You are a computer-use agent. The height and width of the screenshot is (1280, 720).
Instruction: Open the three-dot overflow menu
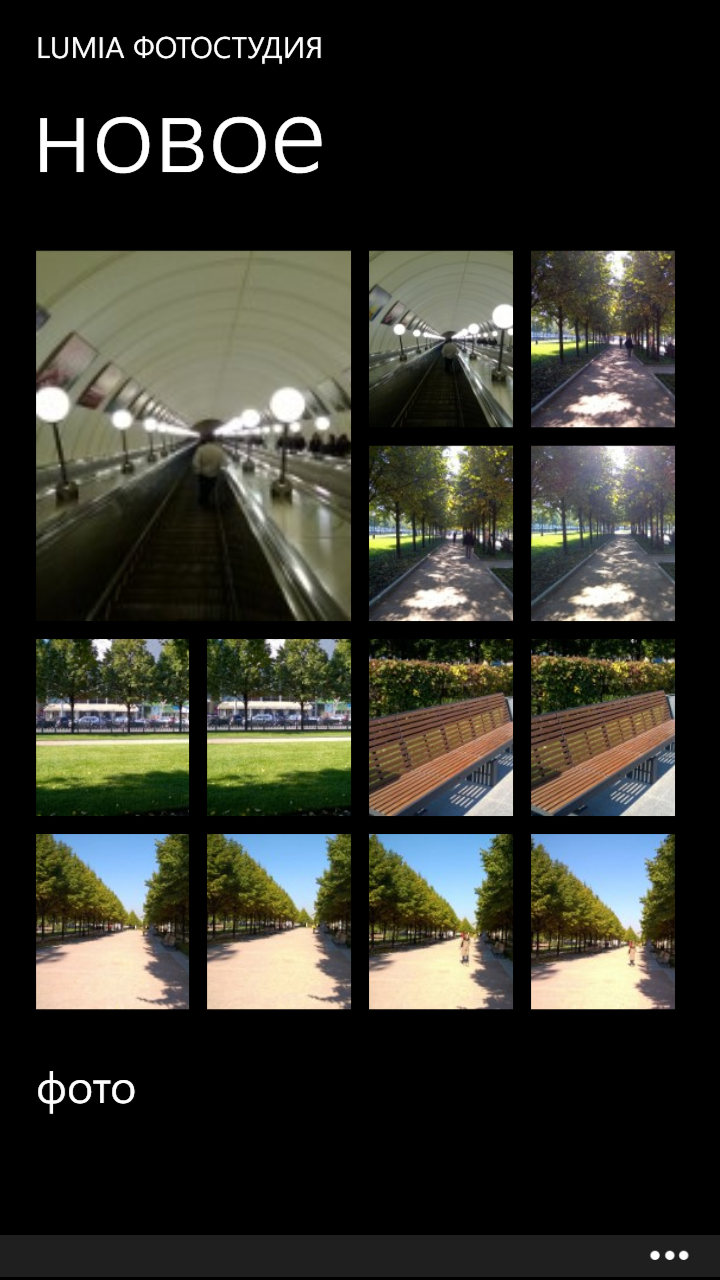(669, 1256)
